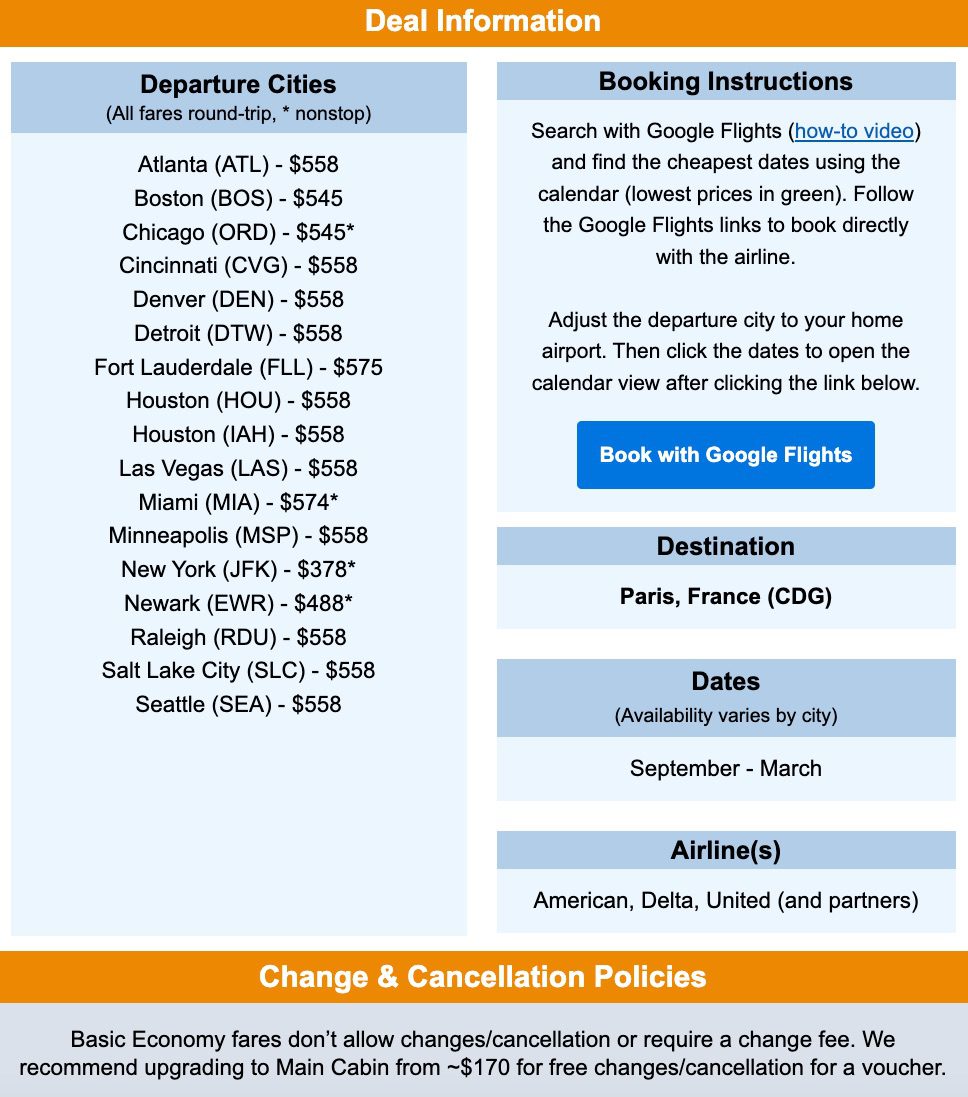968x1097 pixels.
Task: Click the September - March date range text
Action: 725,769
